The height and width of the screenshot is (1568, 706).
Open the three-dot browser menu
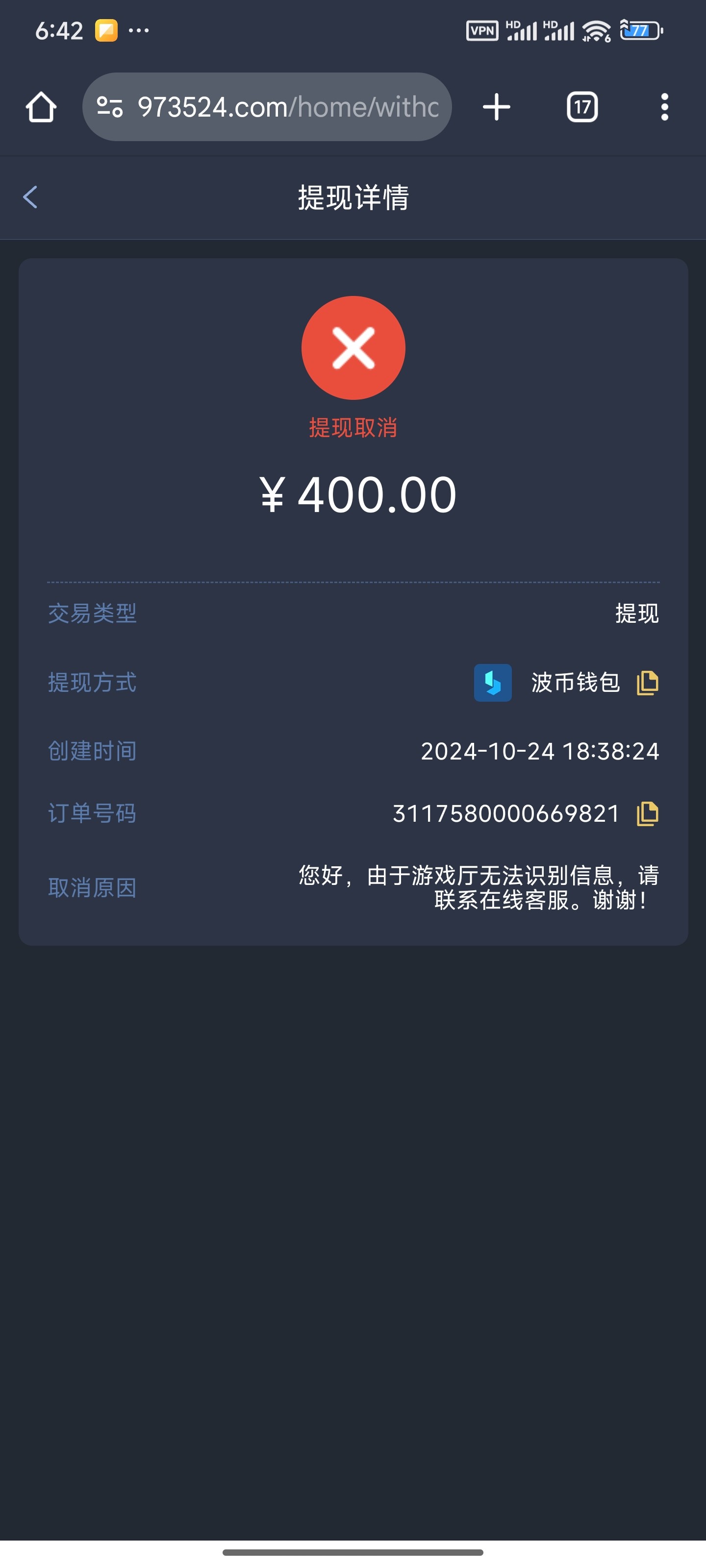tap(665, 106)
